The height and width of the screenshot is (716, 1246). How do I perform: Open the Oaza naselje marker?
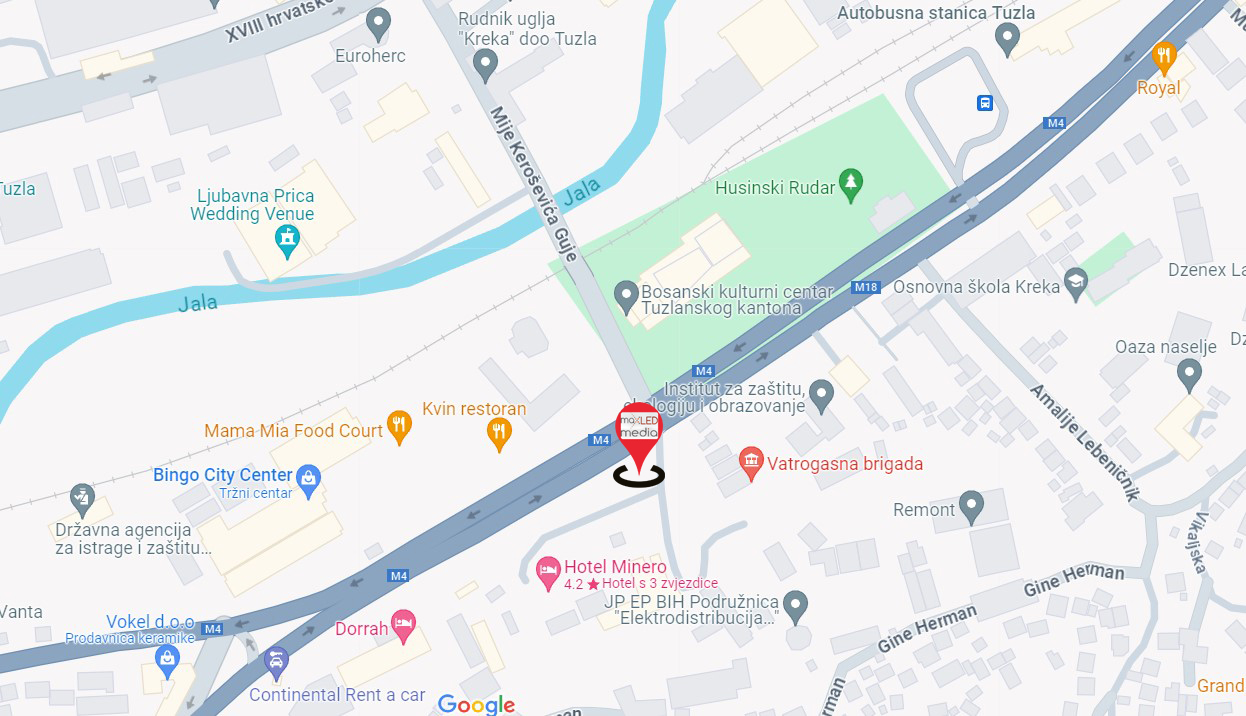[x=1188, y=374]
